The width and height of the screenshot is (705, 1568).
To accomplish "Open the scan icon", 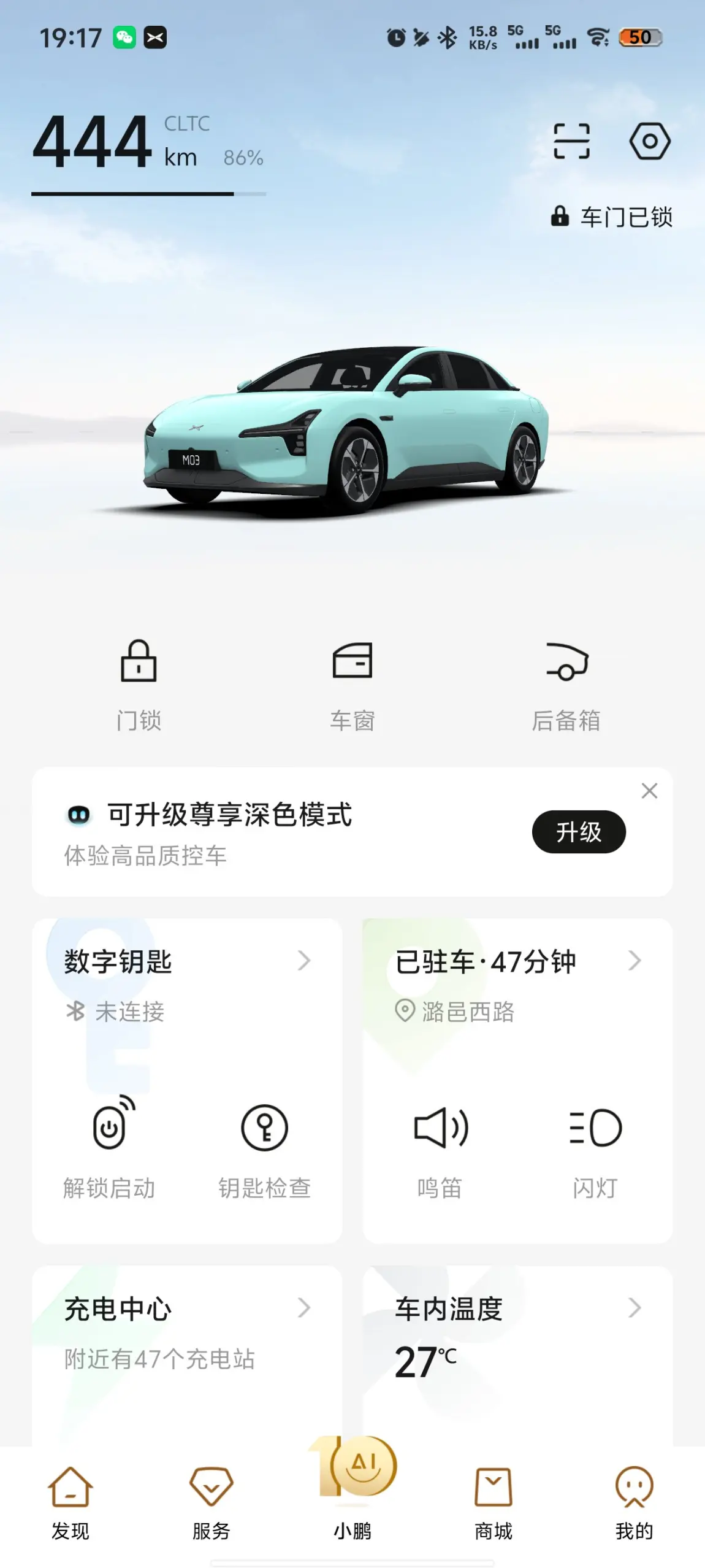I will point(571,141).
